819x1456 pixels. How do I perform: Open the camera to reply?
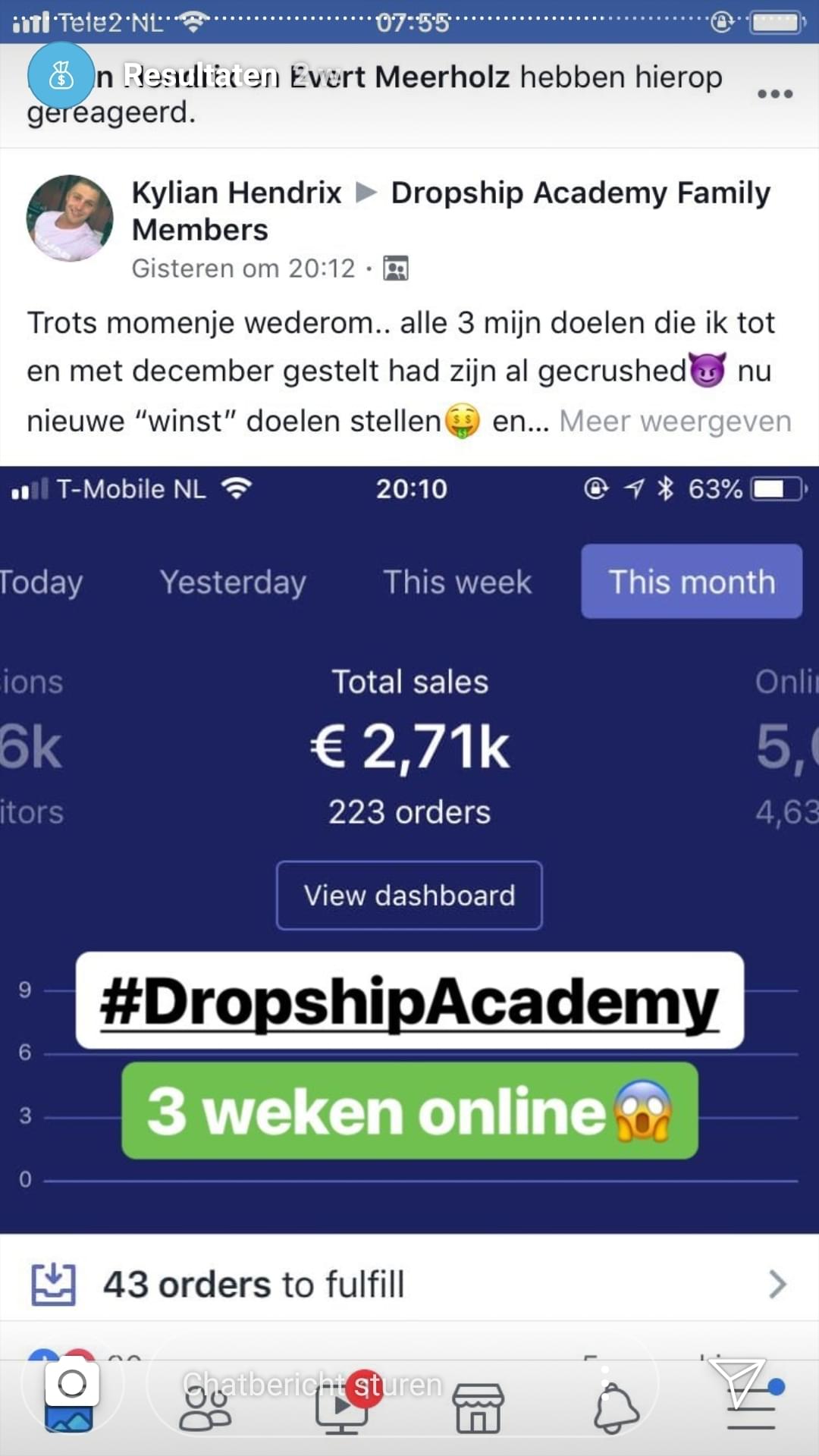coord(72,1385)
